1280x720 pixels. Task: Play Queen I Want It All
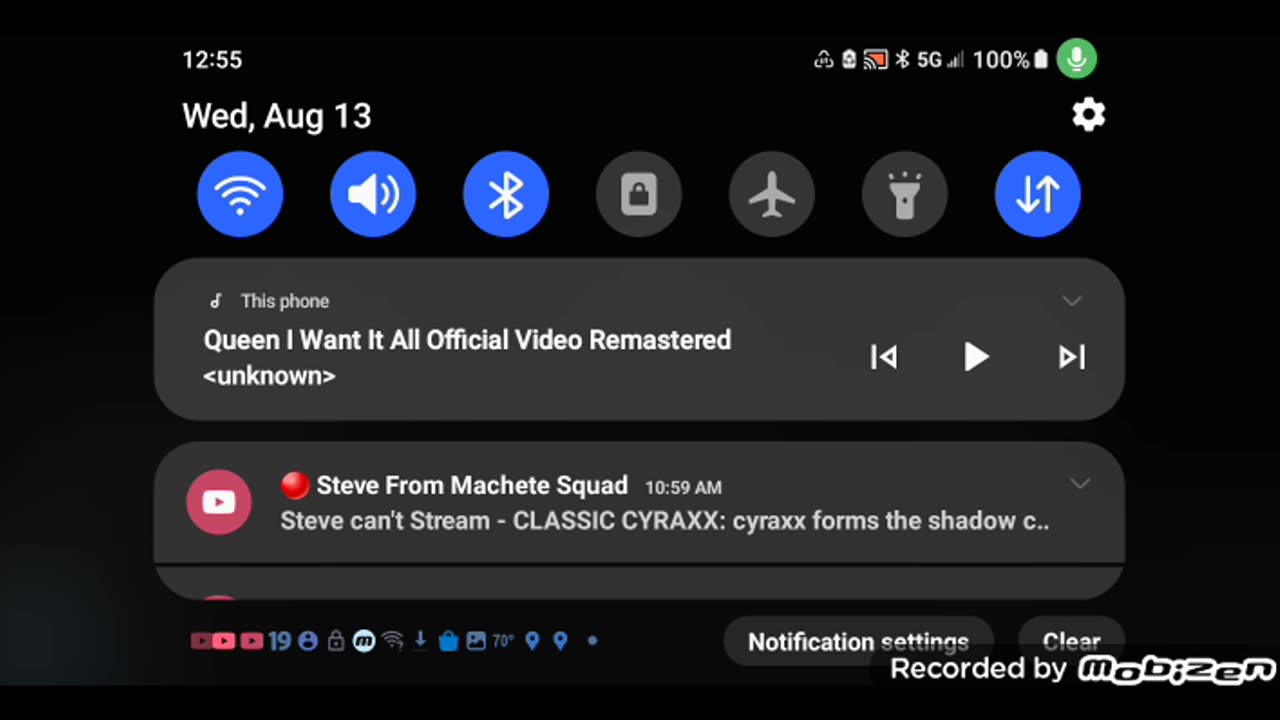975,357
